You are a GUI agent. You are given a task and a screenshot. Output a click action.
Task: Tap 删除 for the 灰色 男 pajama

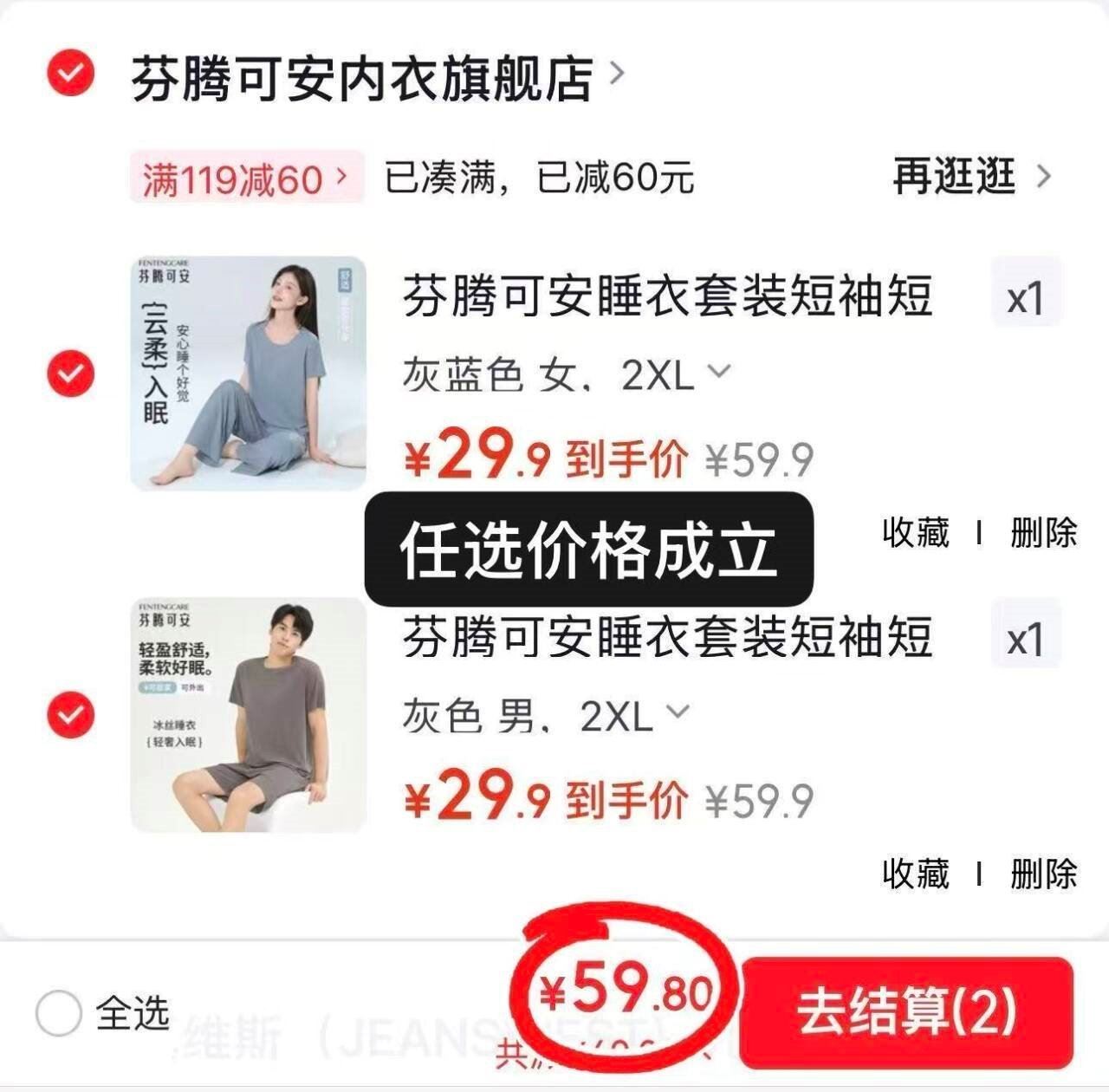[x=1043, y=874]
